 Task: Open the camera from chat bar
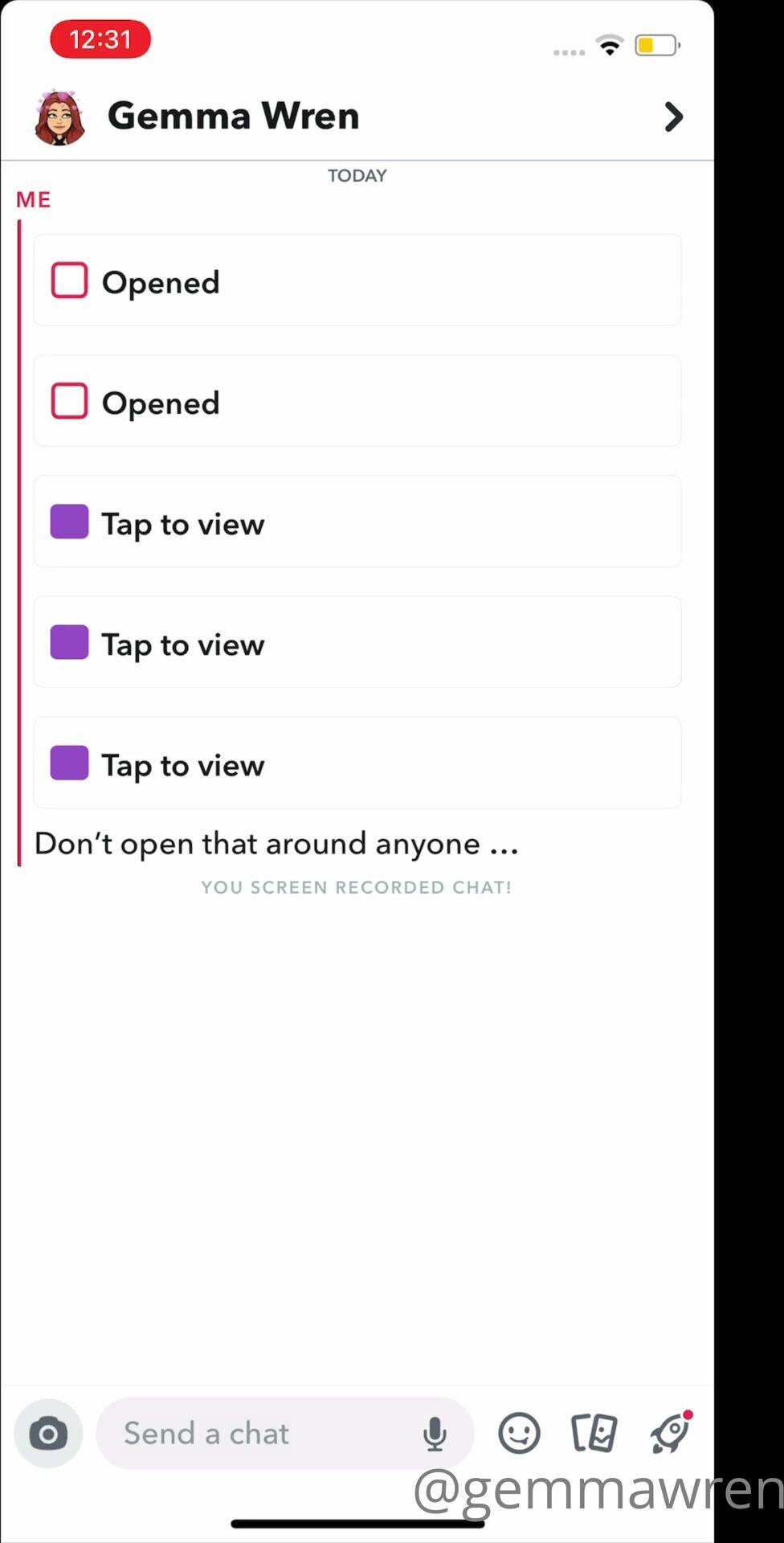[48, 1434]
